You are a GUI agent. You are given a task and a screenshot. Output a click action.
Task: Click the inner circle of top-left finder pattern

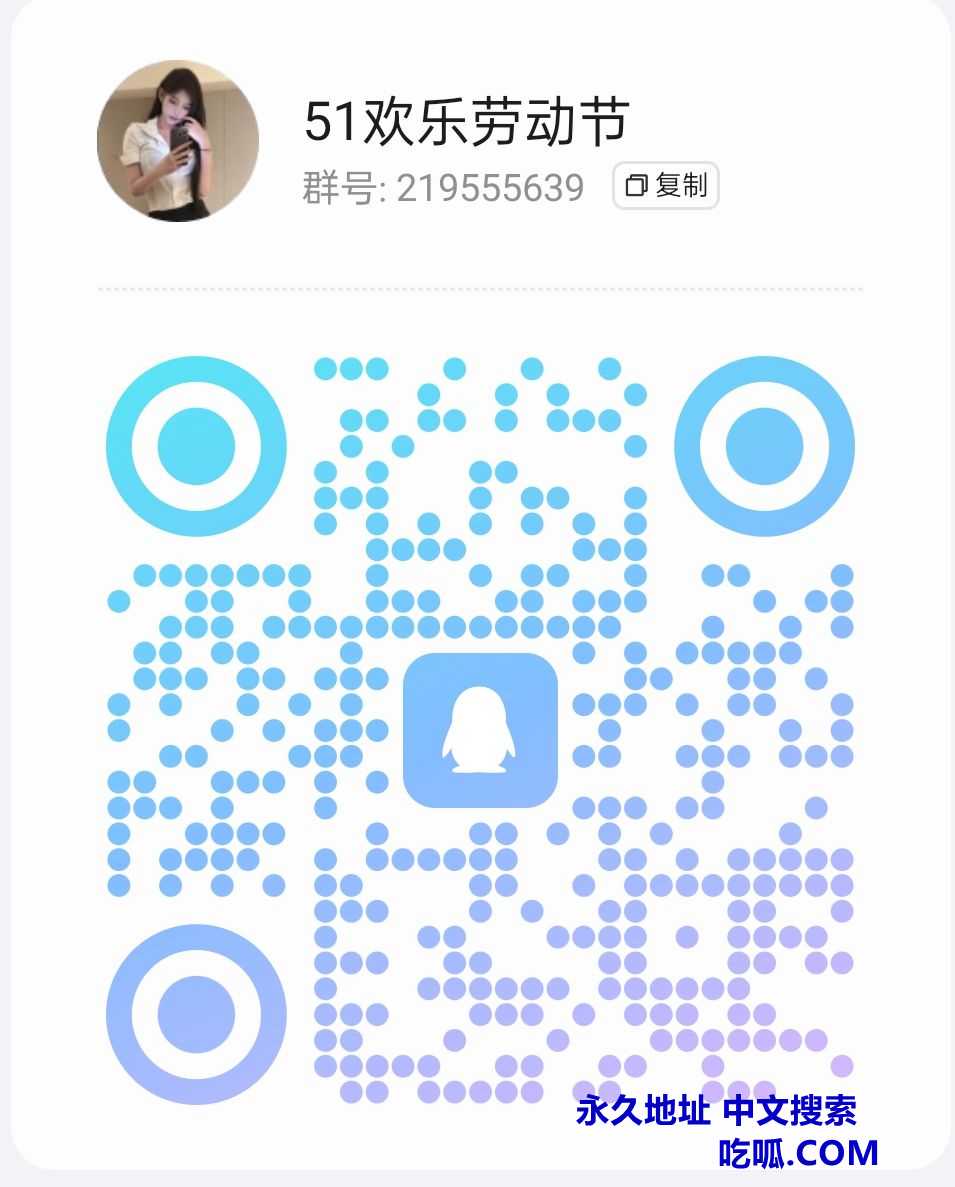coord(196,445)
